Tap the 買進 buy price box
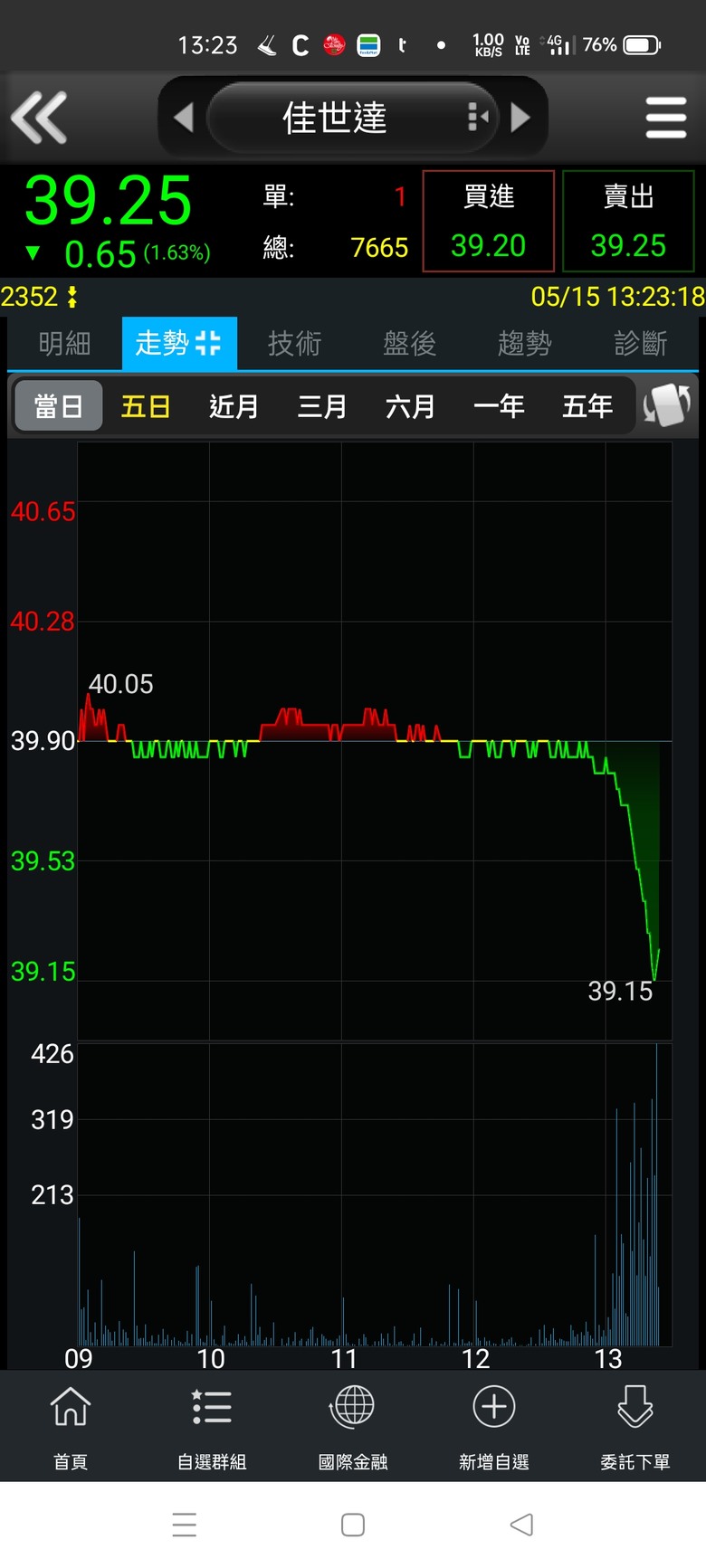Image resolution: width=706 pixels, height=1568 pixels. pos(489,221)
